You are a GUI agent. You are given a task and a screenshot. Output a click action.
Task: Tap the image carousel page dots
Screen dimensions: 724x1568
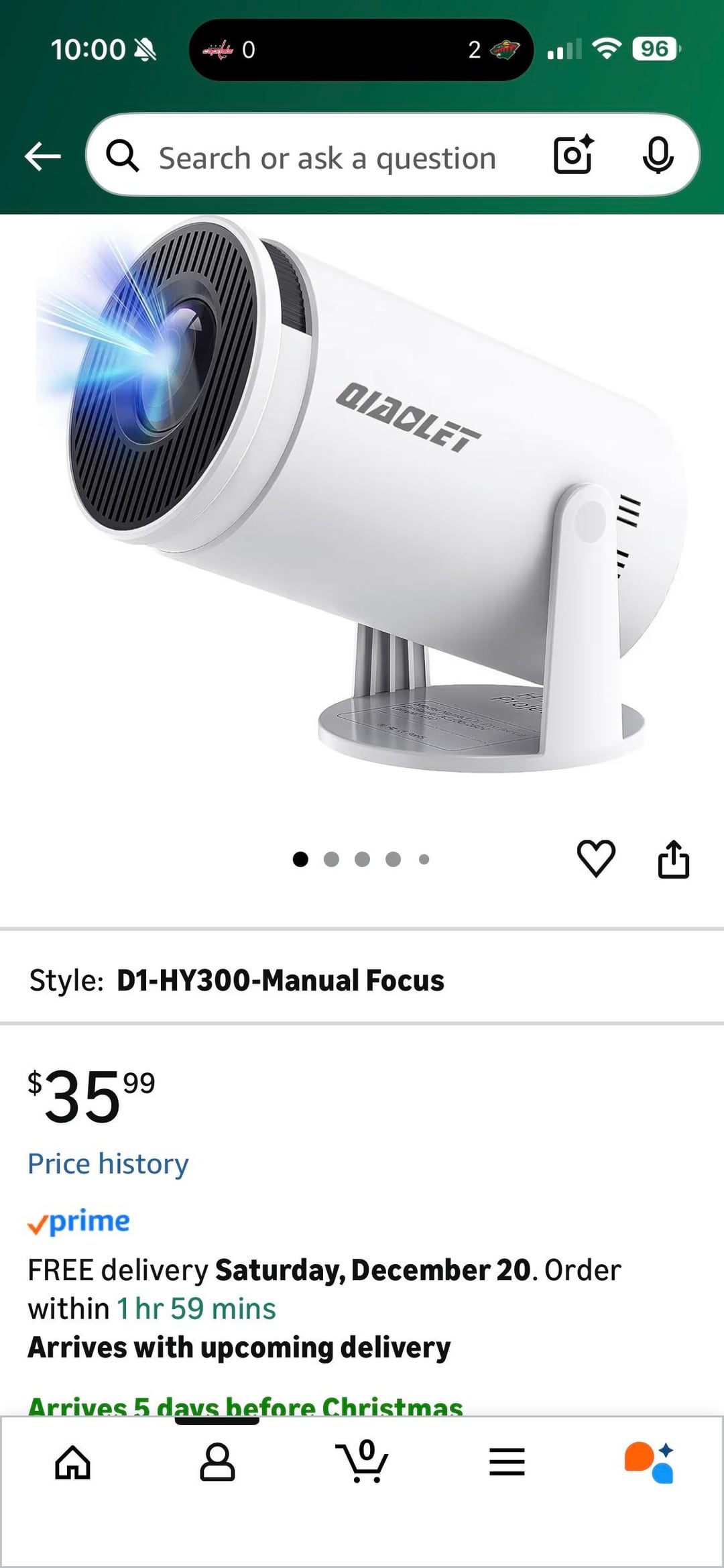pos(362,859)
